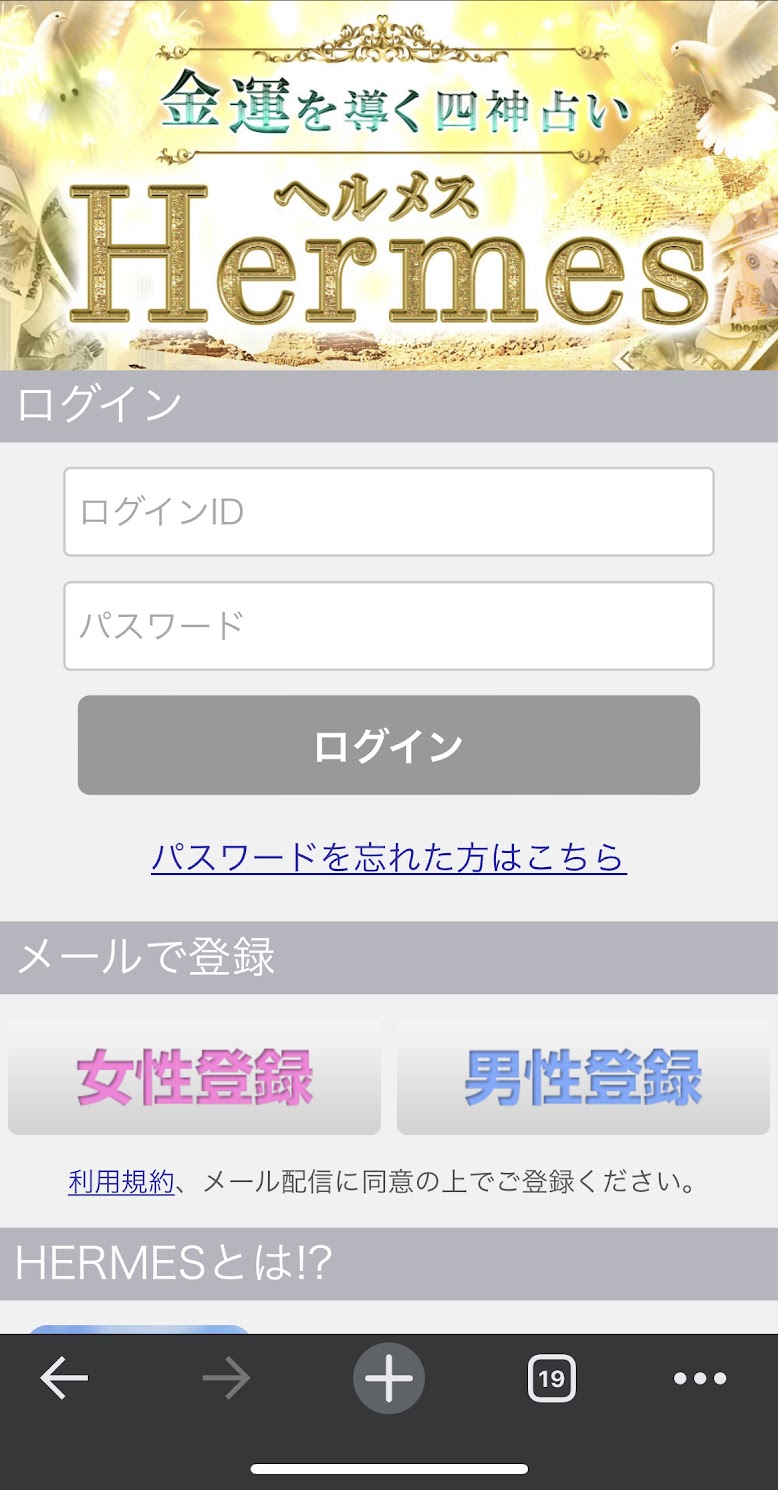This screenshot has width=778, height=1490.
Task: Select 女性登録 to register
Action: (194, 1078)
